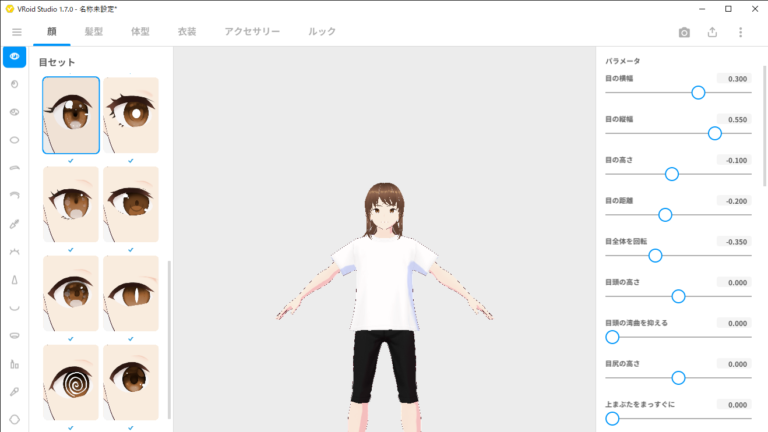
Task: Adjust the 目の高さ slider
Action: tap(672, 174)
